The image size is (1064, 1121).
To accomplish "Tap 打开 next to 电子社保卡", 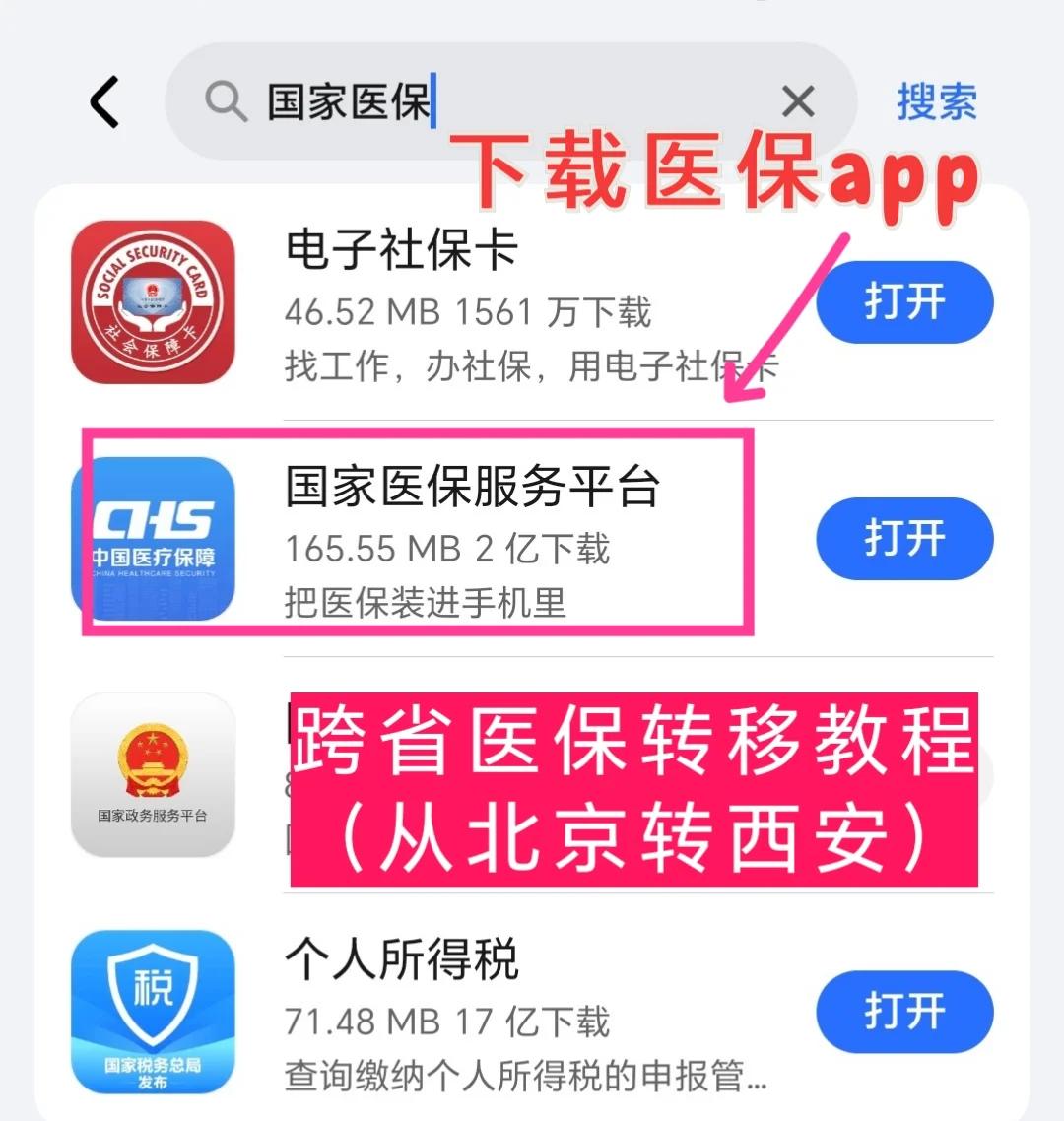I will pos(904,302).
